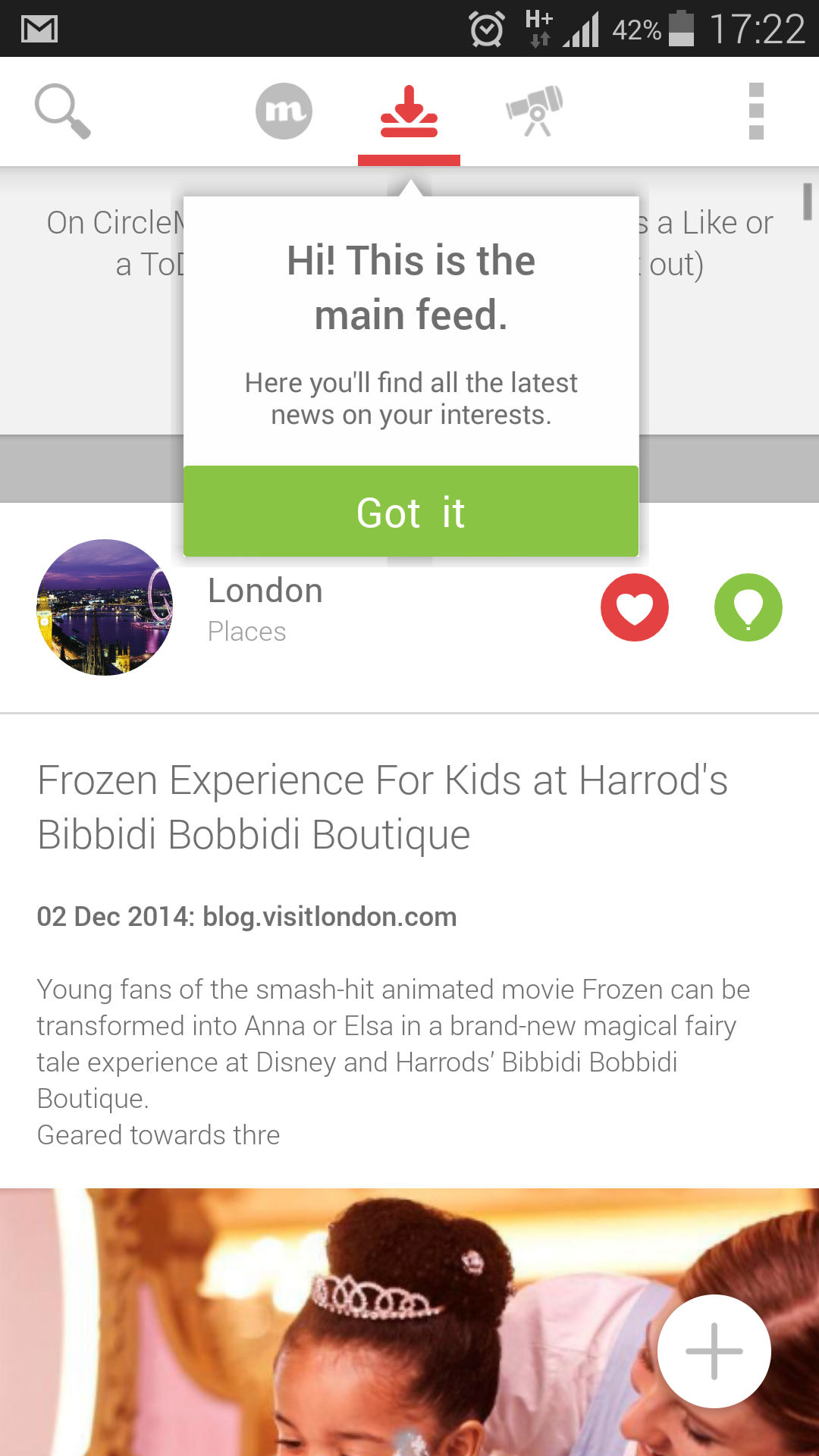Open the search magnifier

(x=63, y=111)
